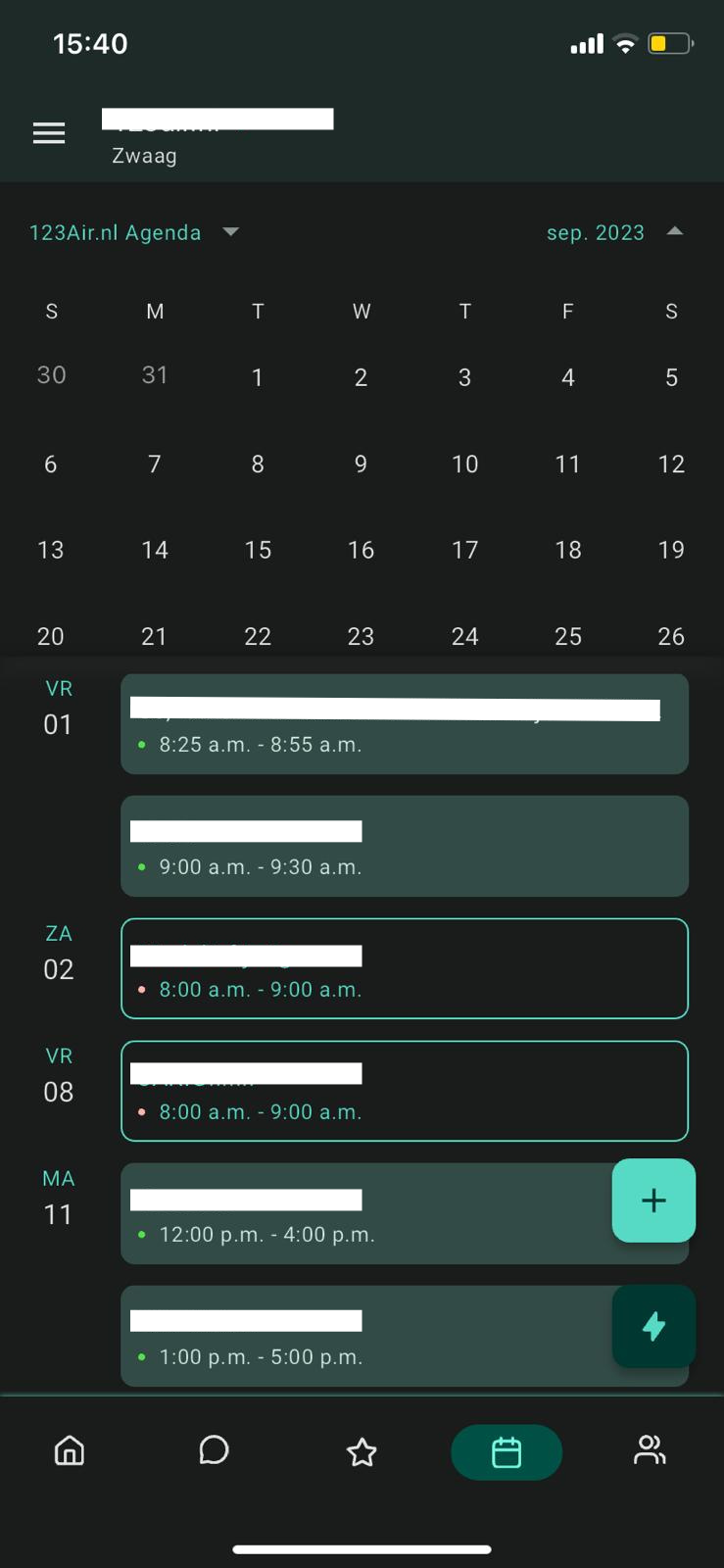
Task: Select day 9 in the calendar
Action: [x=361, y=464]
